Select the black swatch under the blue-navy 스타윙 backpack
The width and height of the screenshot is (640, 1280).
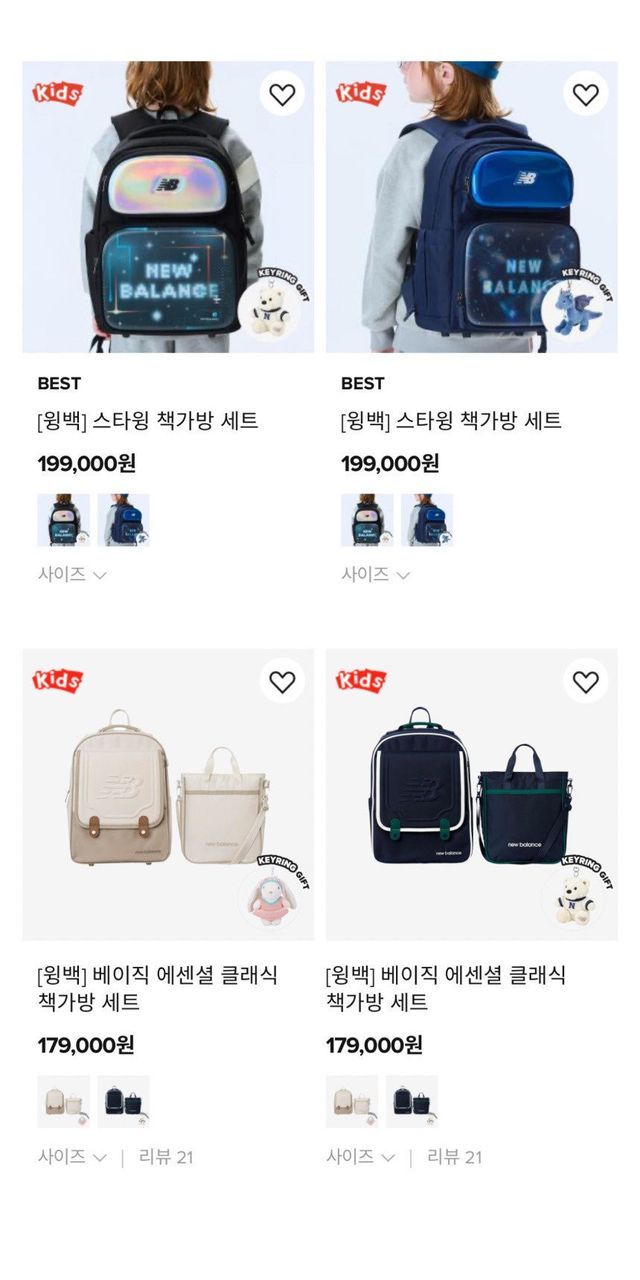(366, 520)
